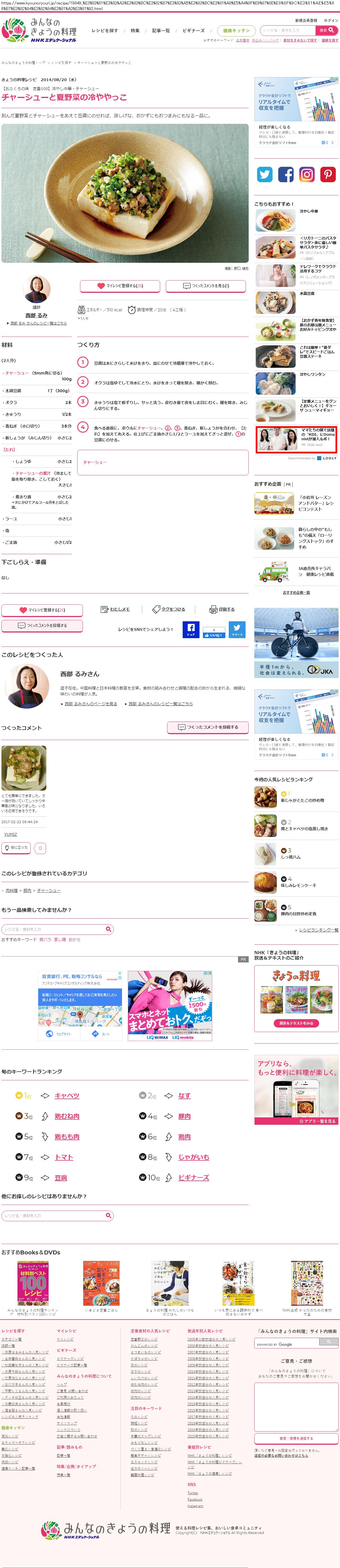This screenshot has width=340, height=1568.
Task: Open the Twitter icon in sidebar
Action: click(x=264, y=175)
